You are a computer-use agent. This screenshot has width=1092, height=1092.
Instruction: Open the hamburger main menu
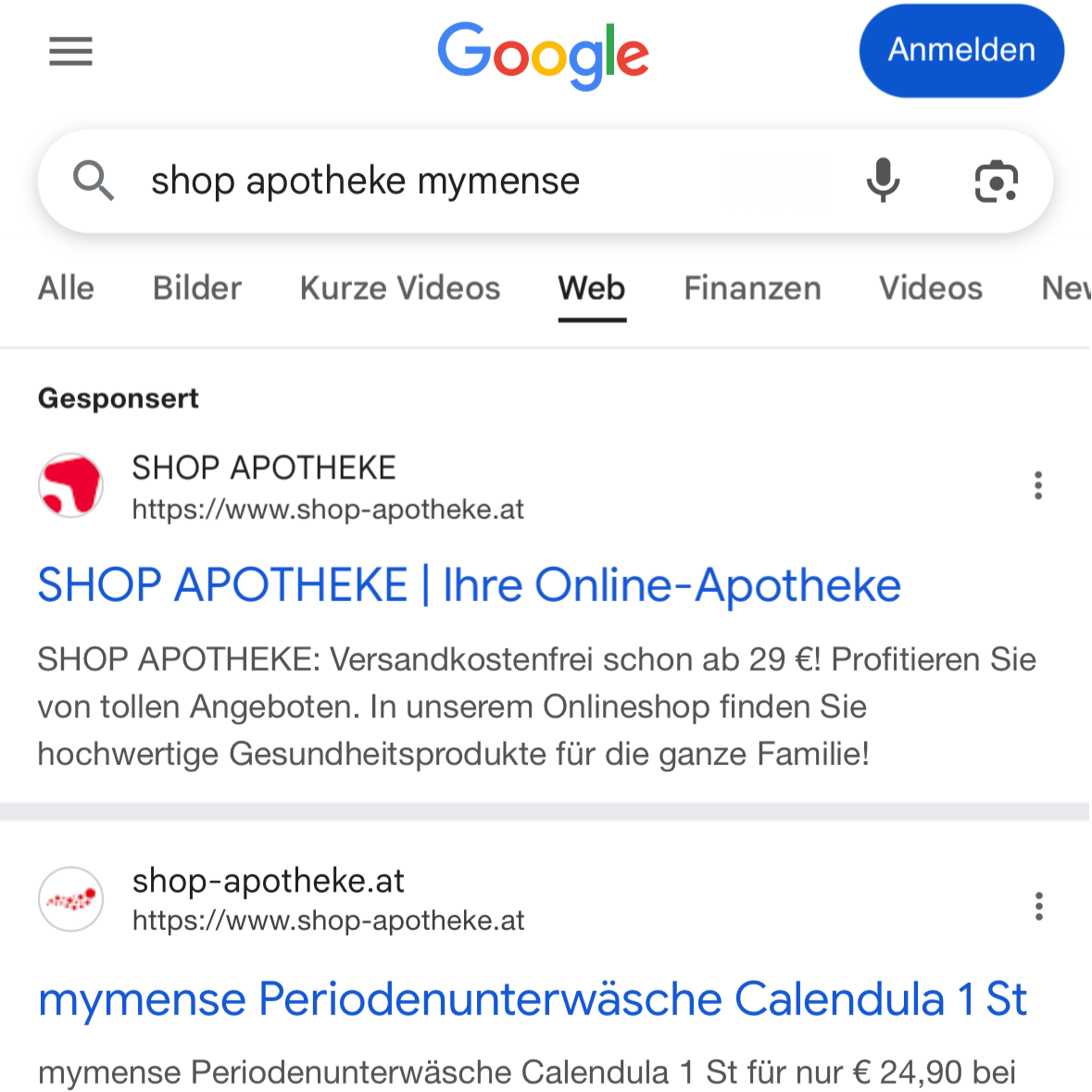70,51
